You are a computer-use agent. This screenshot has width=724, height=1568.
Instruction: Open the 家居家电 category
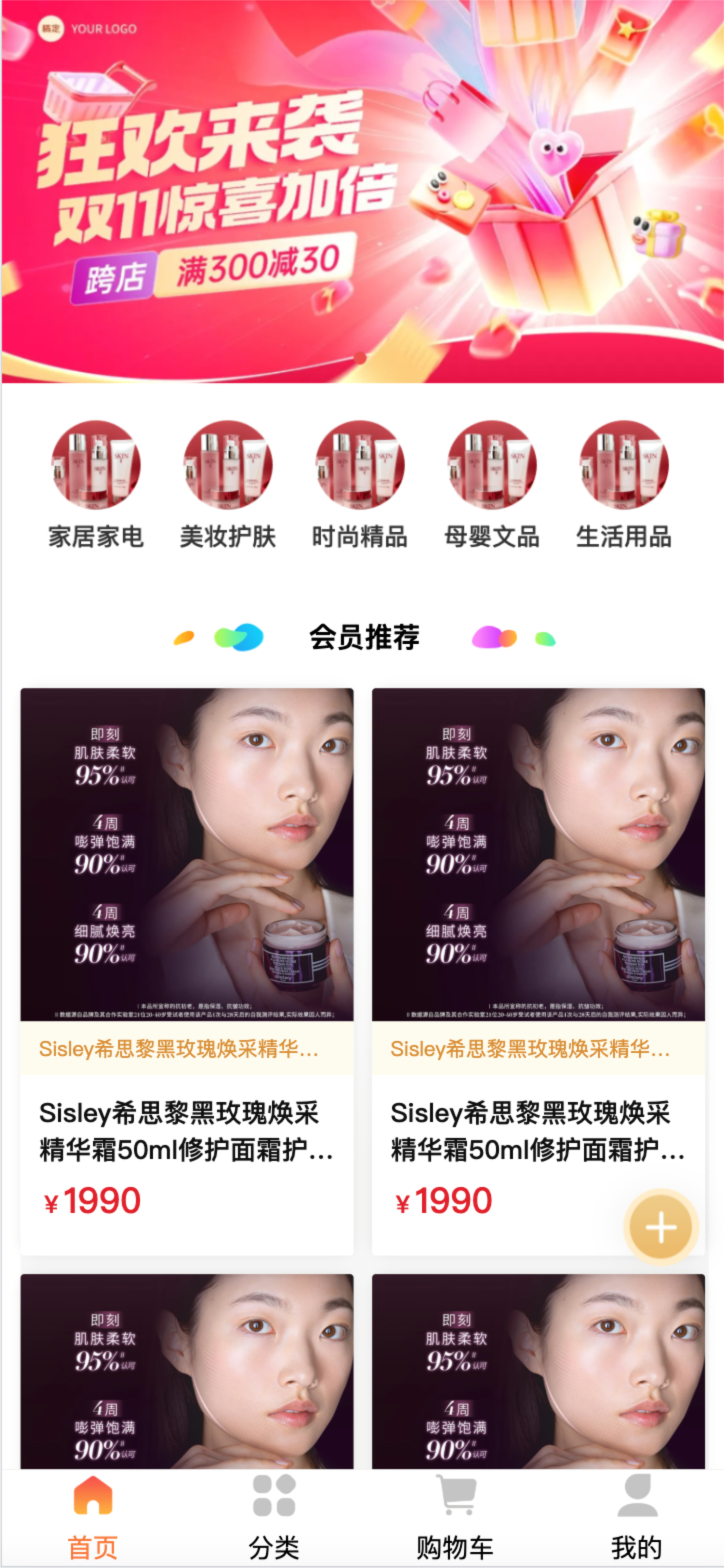96,485
